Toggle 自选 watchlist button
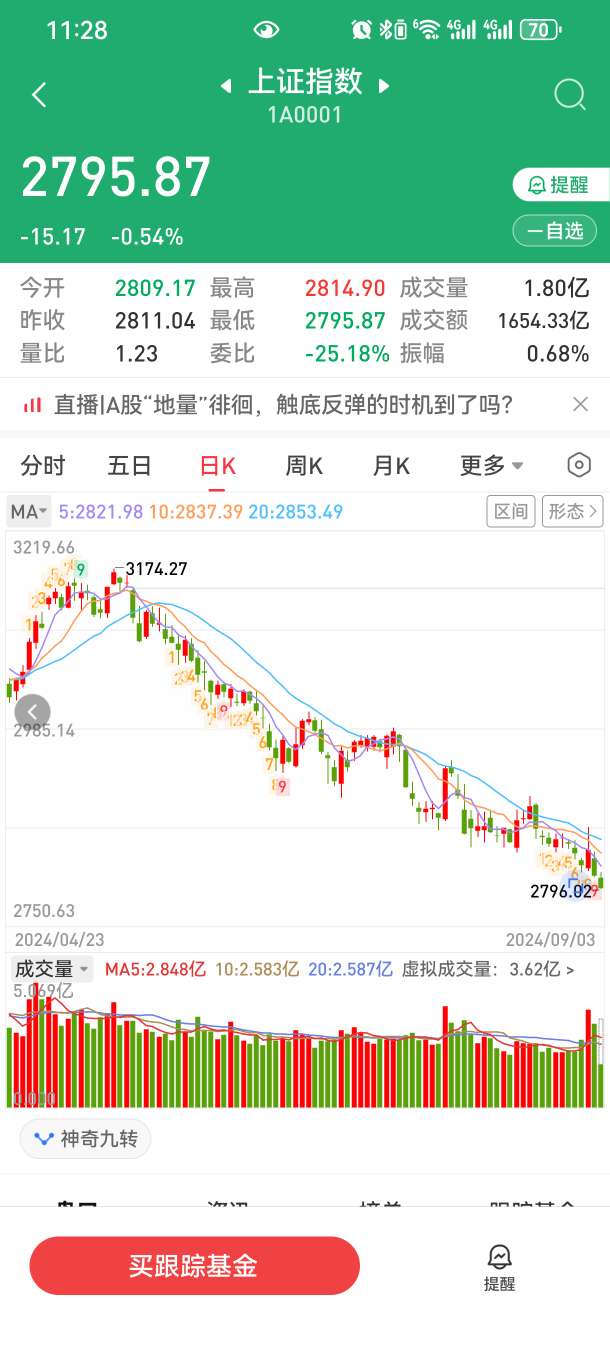The image size is (610, 1350). (x=554, y=231)
